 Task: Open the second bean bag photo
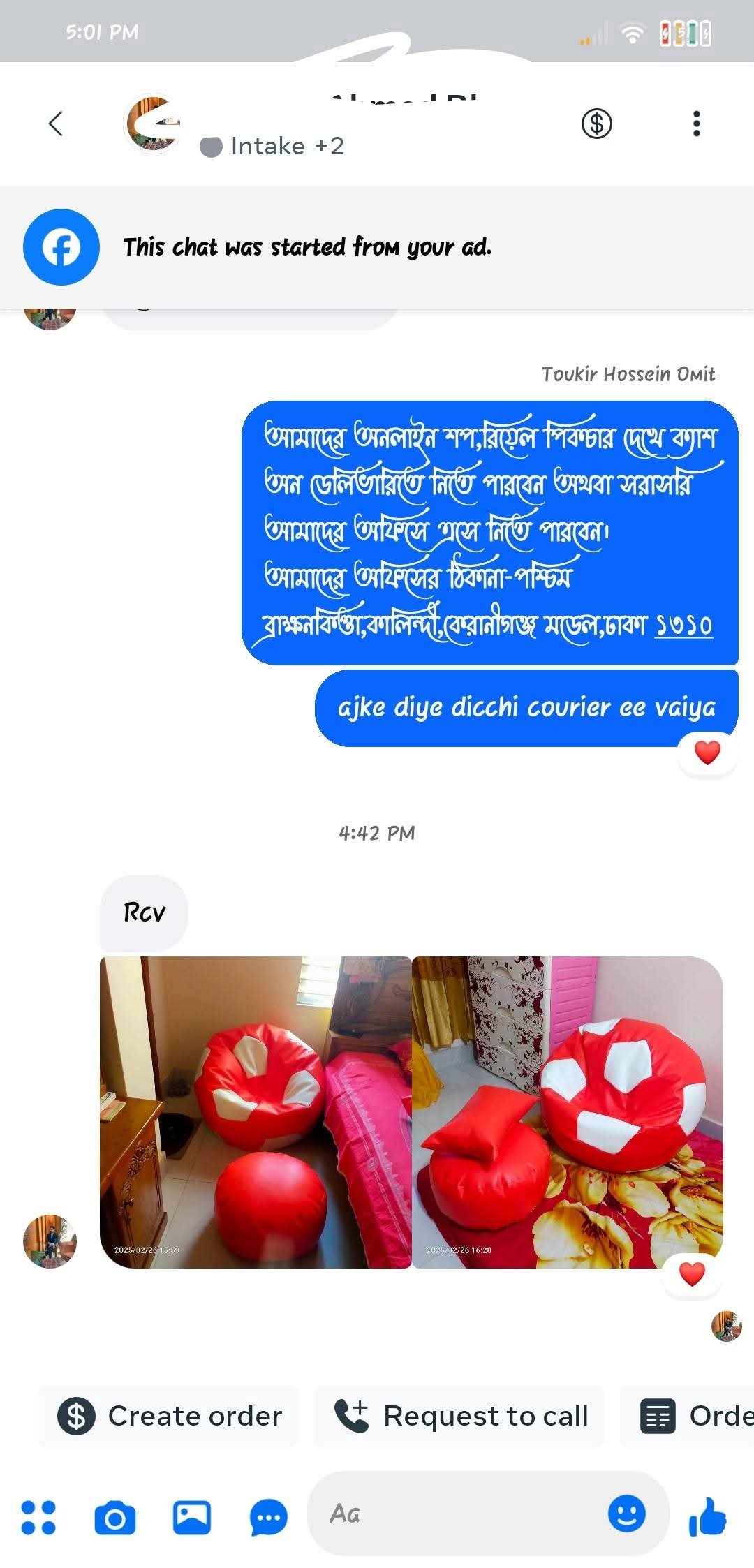click(x=568, y=1111)
